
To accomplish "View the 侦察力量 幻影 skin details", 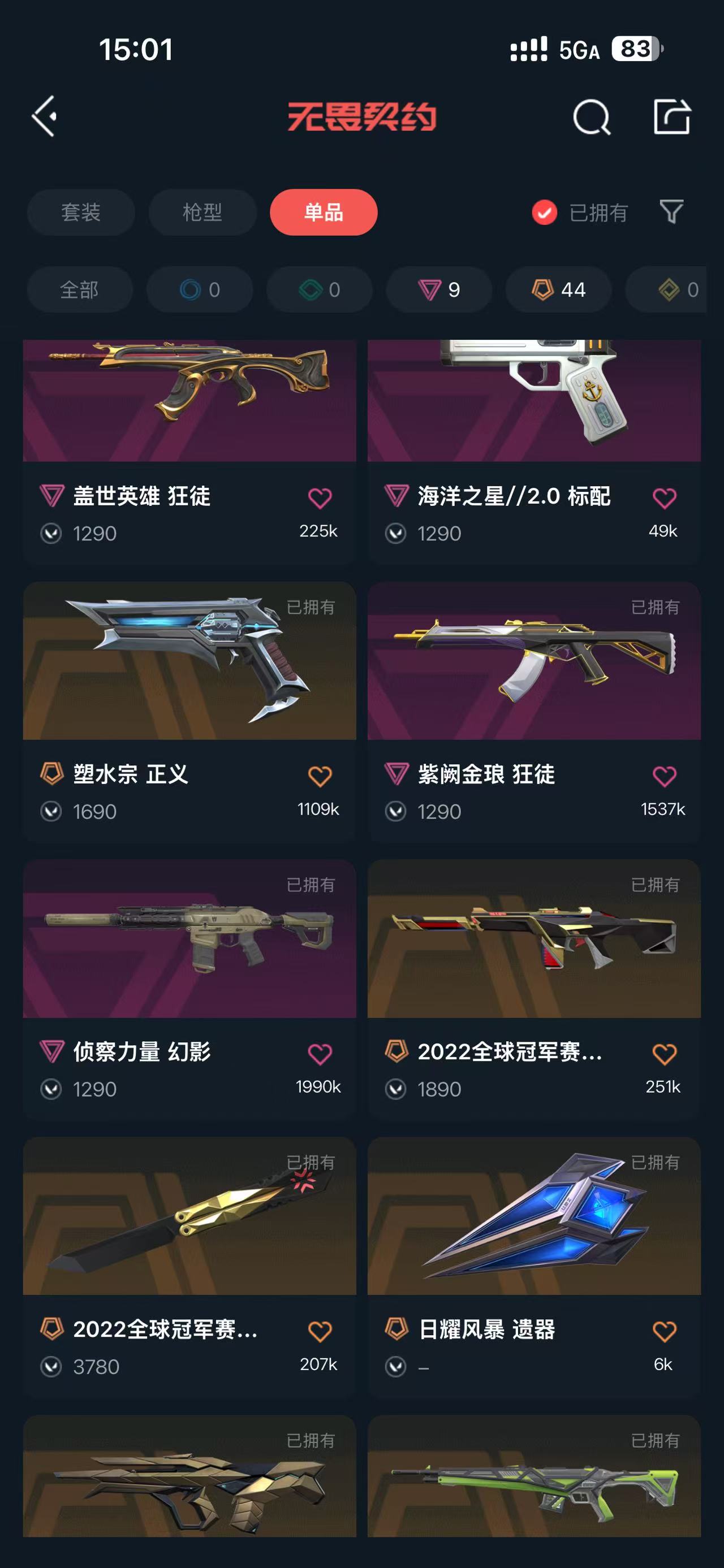I will tap(189, 950).
